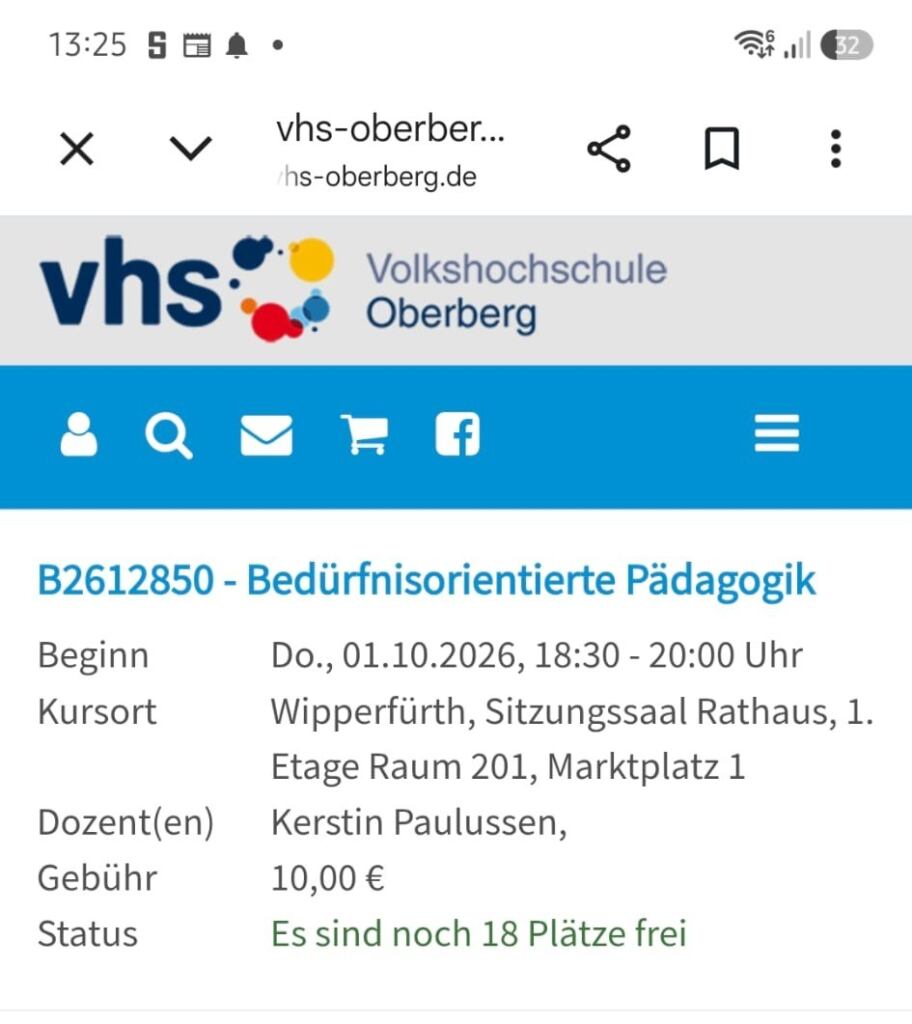Viewport: 912px width, 1024px height.
Task: Open the browser overflow menu
Action: coord(836,149)
